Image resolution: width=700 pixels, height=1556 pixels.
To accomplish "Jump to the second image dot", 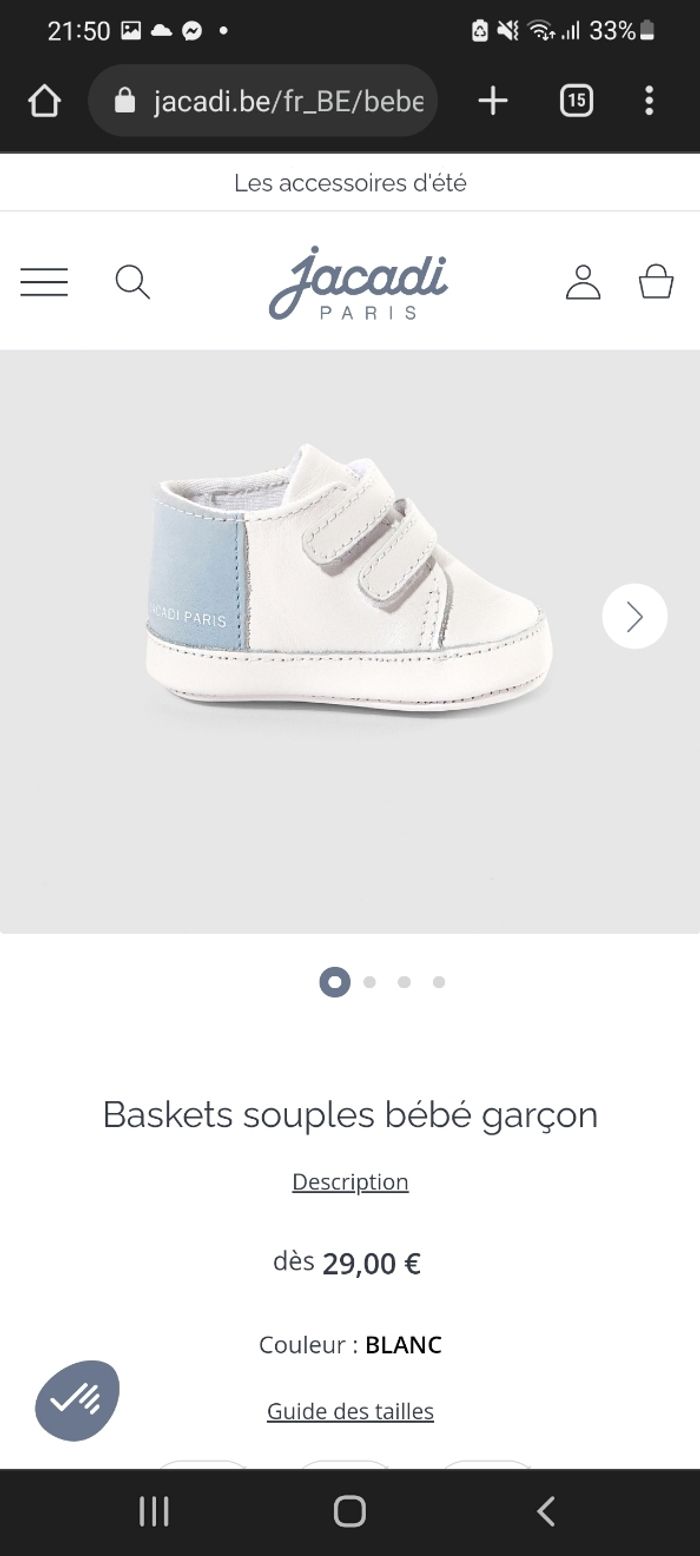I will click(x=370, y=982).
